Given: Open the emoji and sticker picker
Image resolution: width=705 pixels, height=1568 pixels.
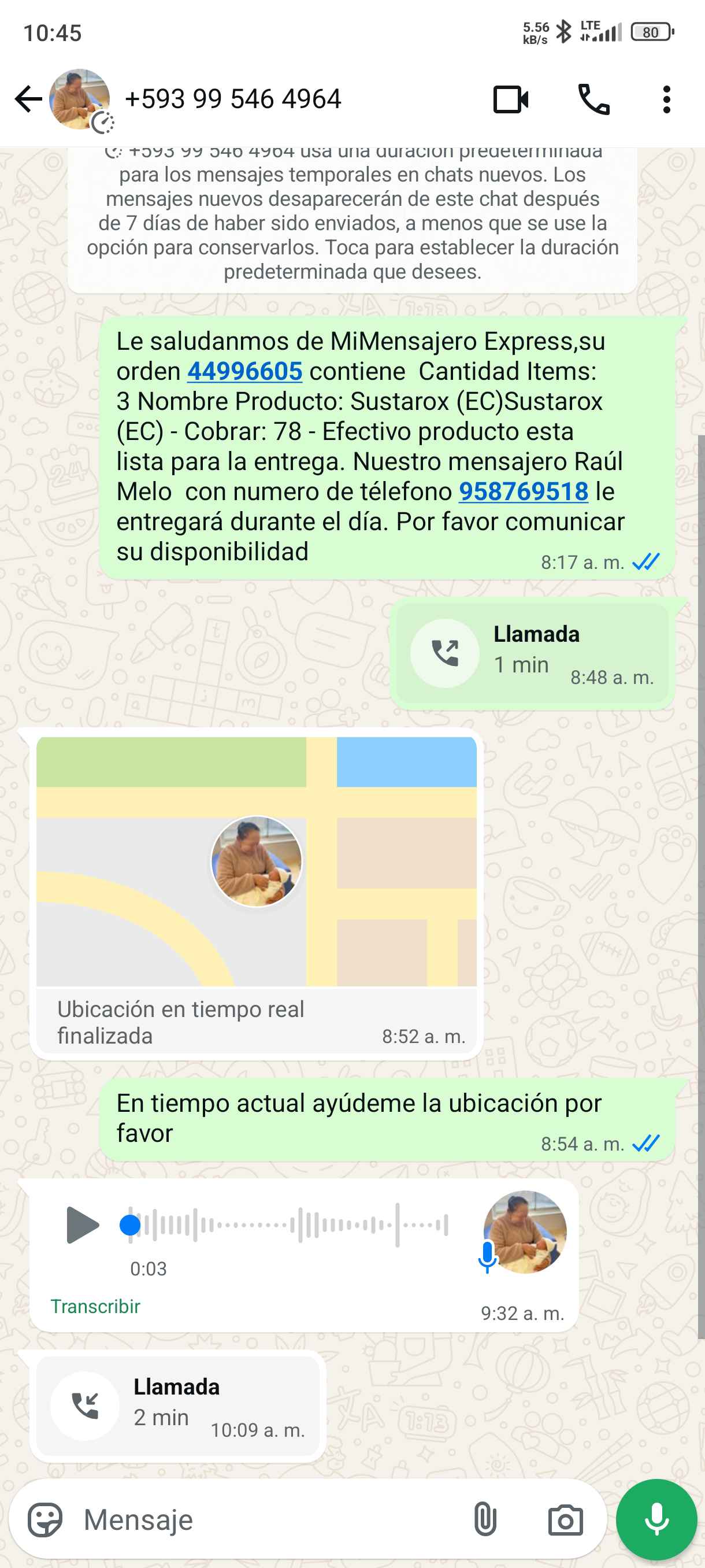Looking at the screenshot, I should 45,1520.
